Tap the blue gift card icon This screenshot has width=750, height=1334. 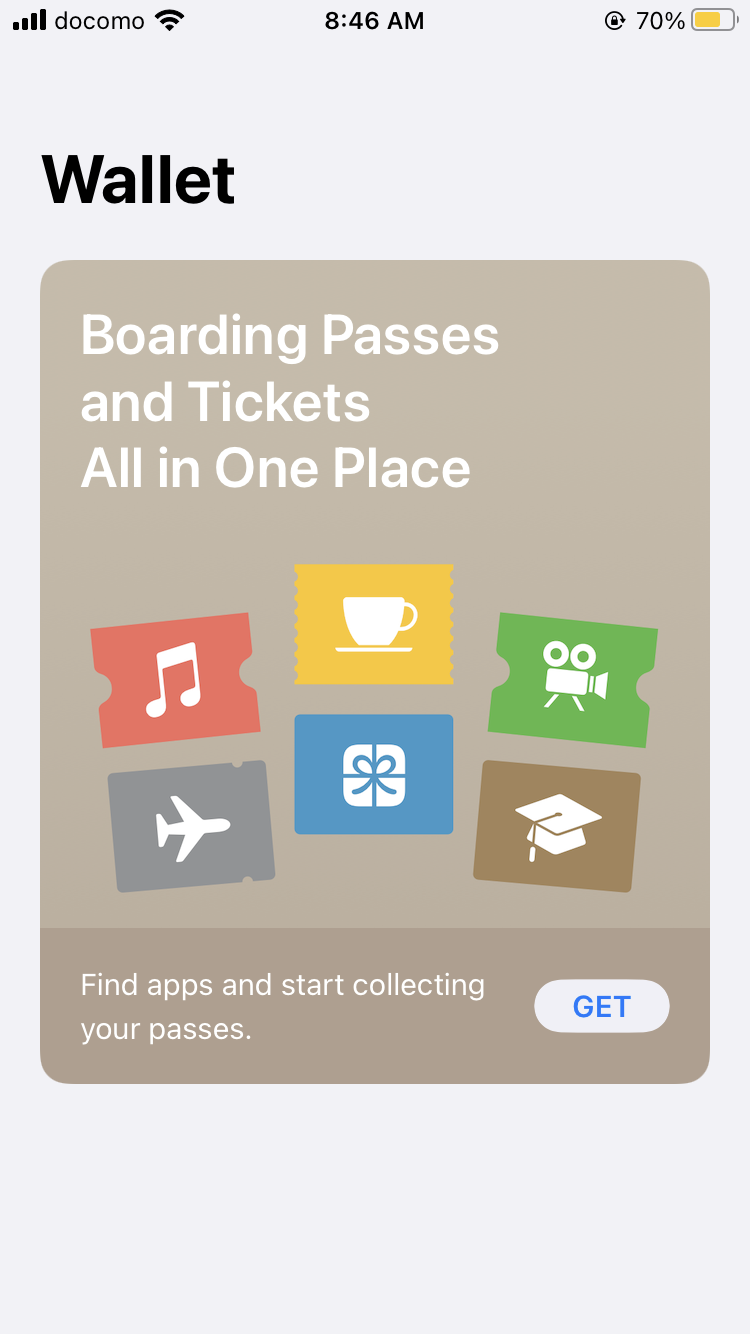pos(374,774)
